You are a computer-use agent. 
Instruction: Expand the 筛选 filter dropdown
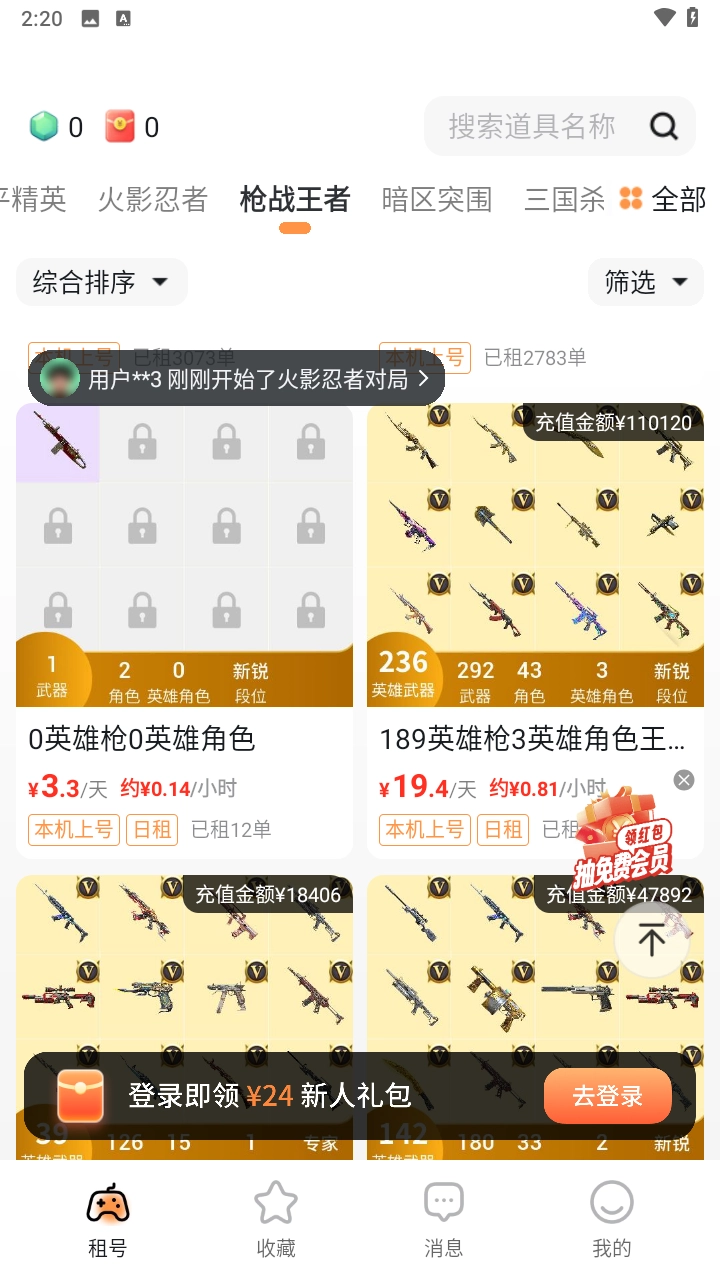(646, 282)
